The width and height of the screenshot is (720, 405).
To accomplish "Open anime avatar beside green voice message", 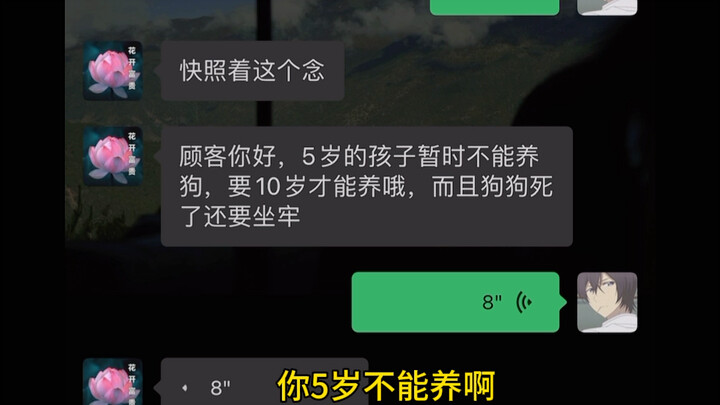I will 607,302.
